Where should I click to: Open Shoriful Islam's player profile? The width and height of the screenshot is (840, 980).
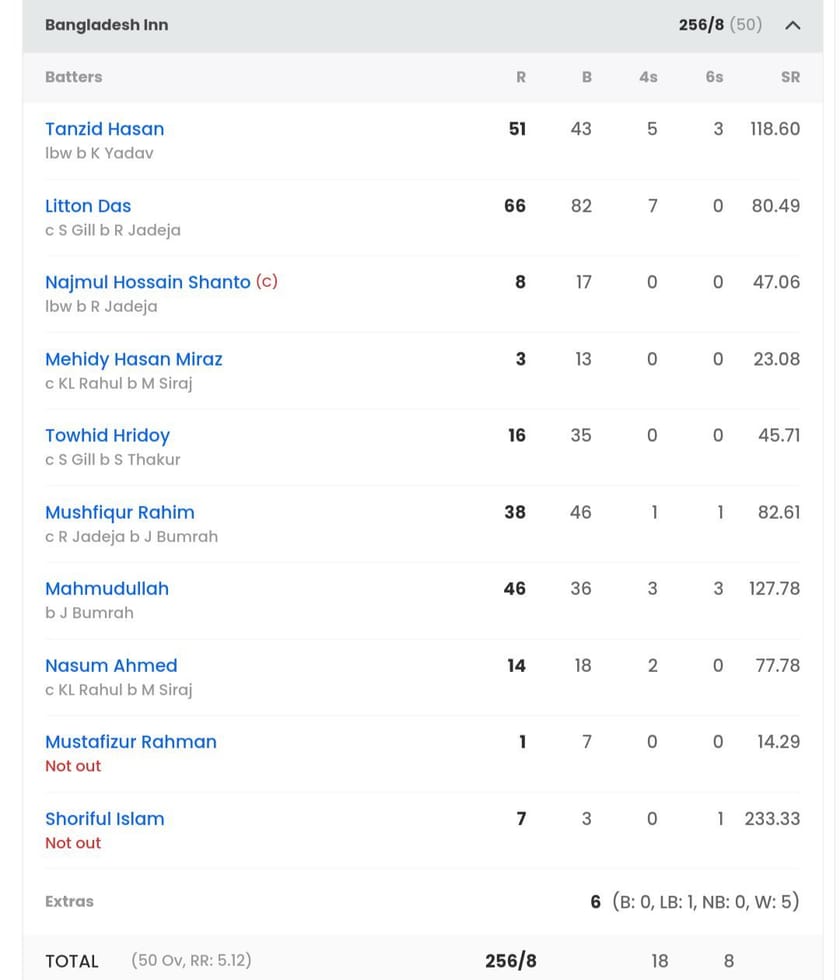(104, 818)
